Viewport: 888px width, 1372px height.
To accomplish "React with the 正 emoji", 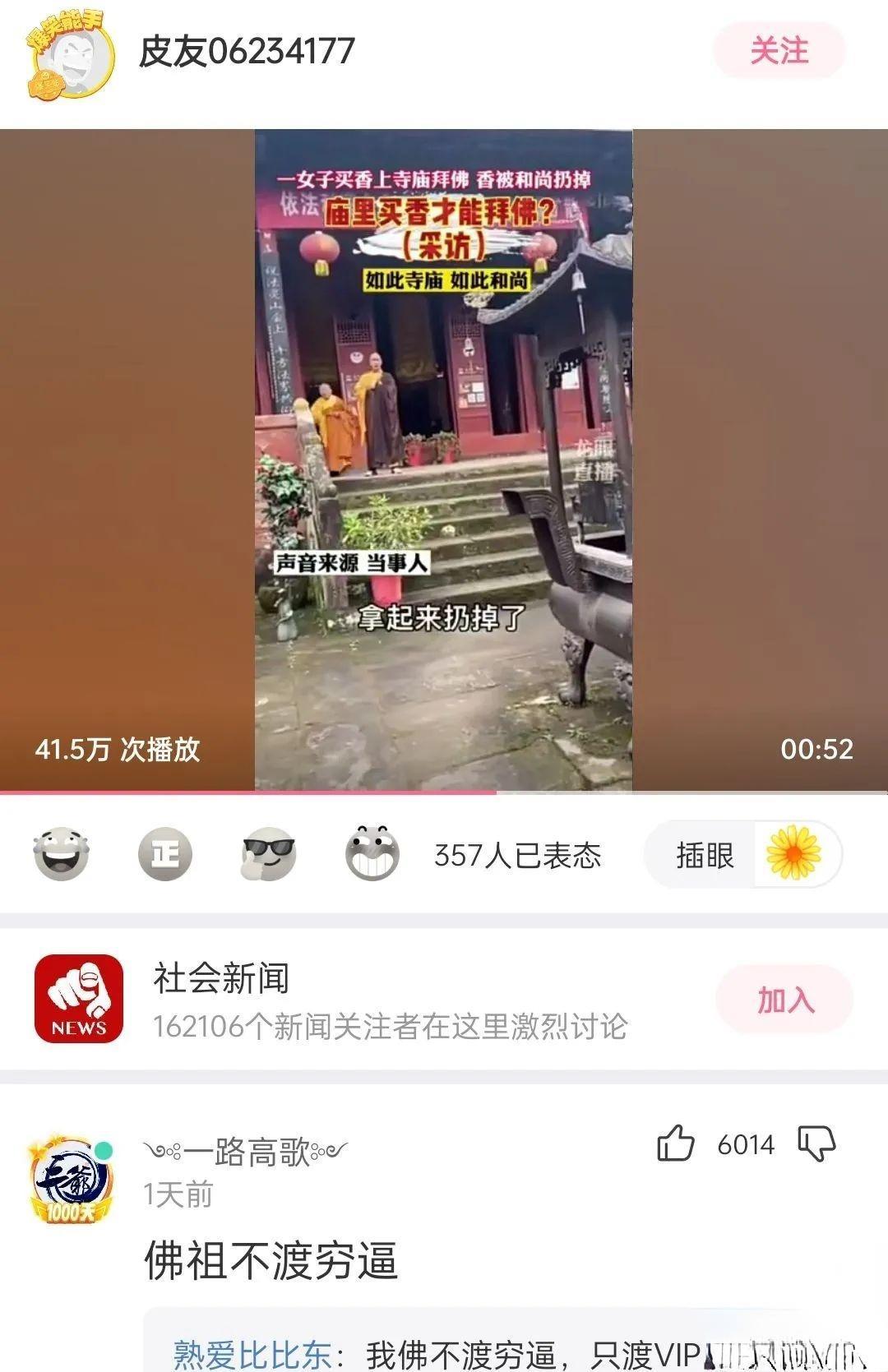I will click(x=164, y=854).
